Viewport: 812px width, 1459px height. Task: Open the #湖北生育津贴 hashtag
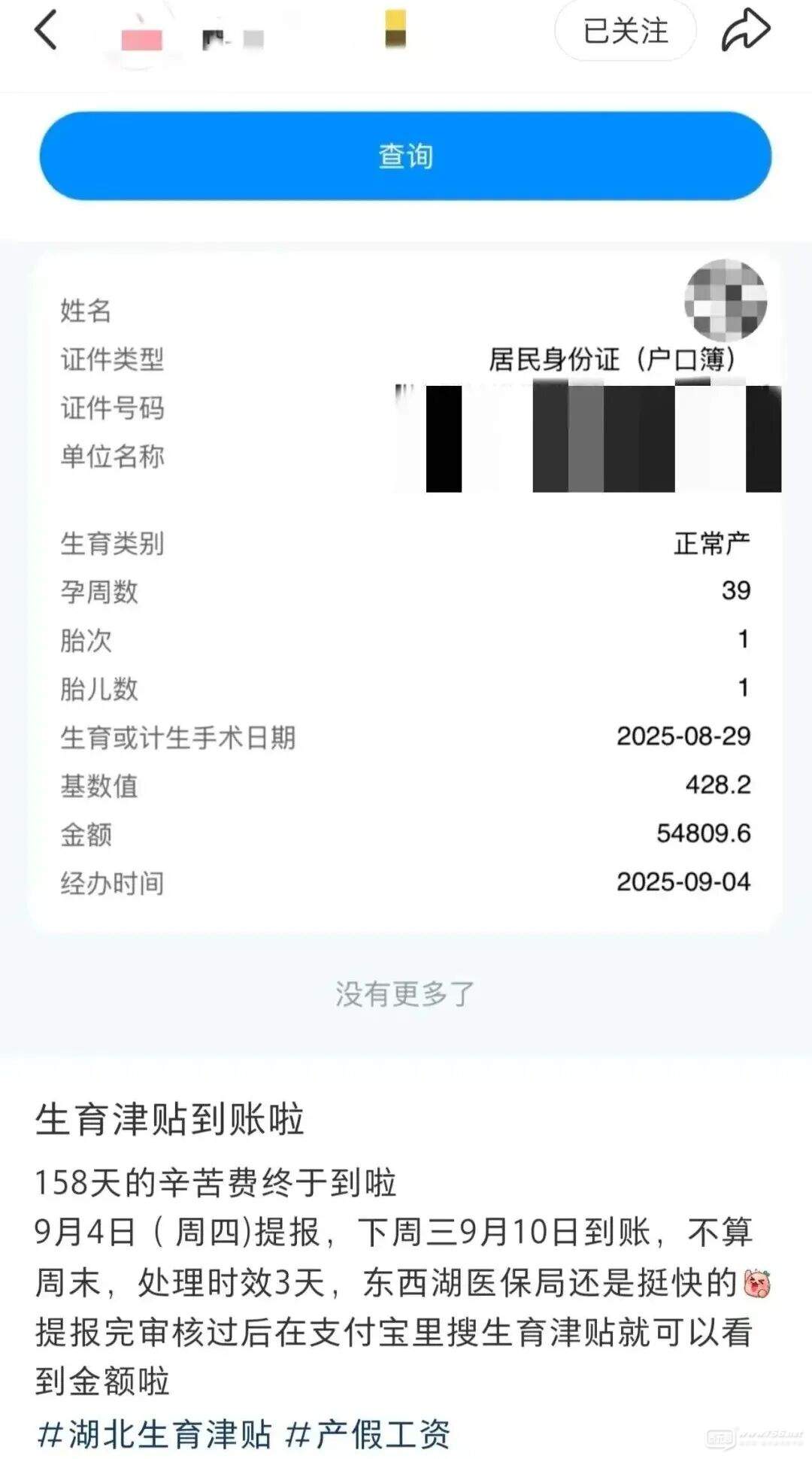154,1434
